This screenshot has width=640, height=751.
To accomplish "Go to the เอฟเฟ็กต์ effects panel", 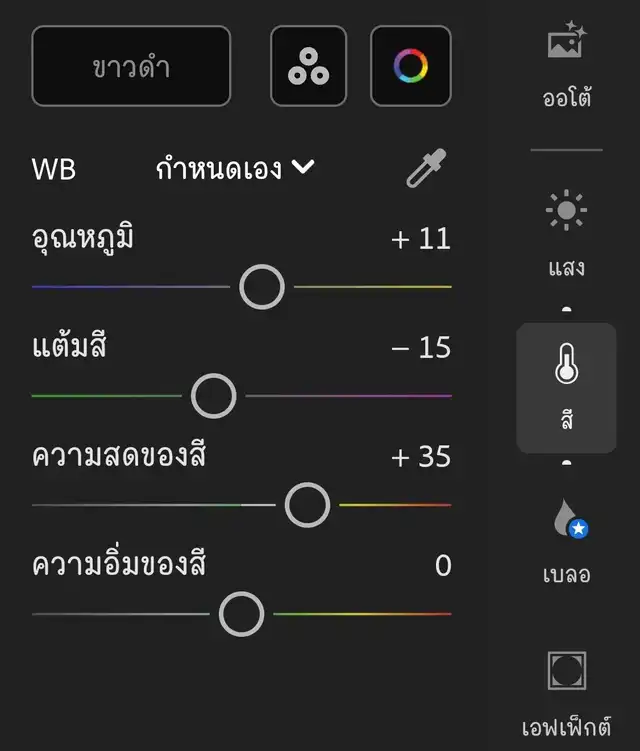I will 566,692.
